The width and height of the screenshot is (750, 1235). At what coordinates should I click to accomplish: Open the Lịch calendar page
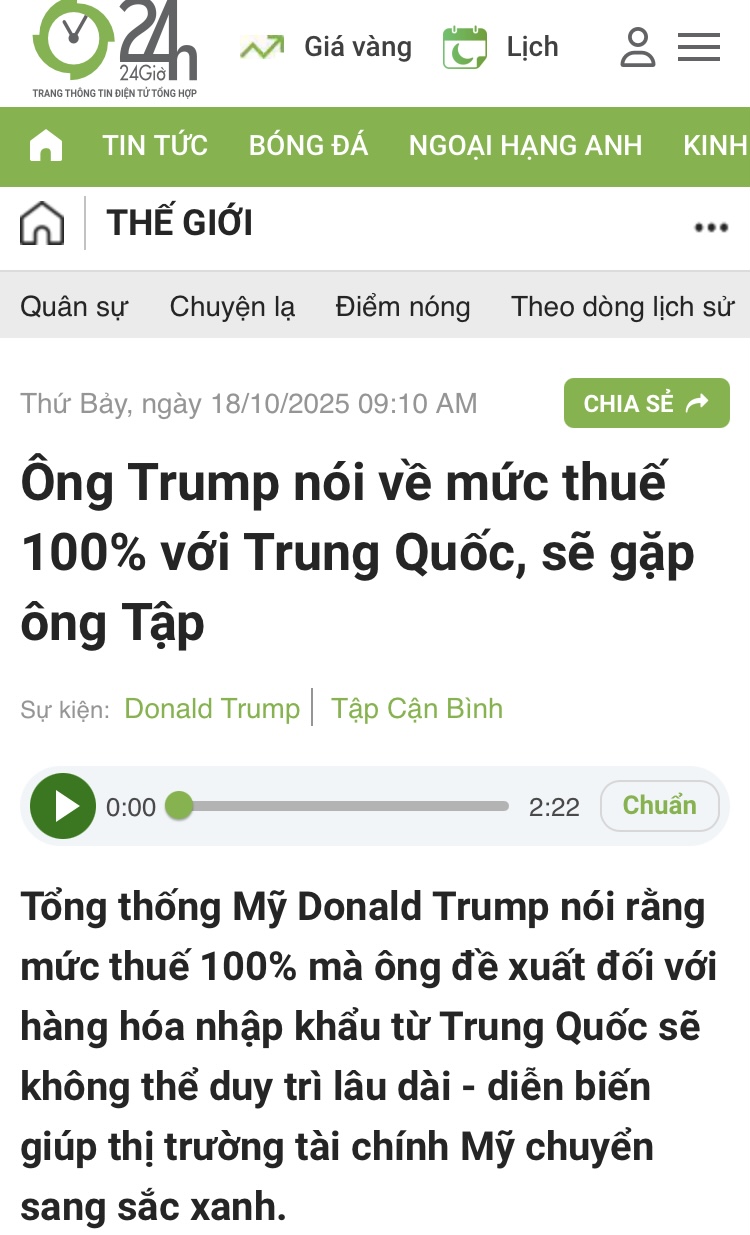(x=502, y=47)
